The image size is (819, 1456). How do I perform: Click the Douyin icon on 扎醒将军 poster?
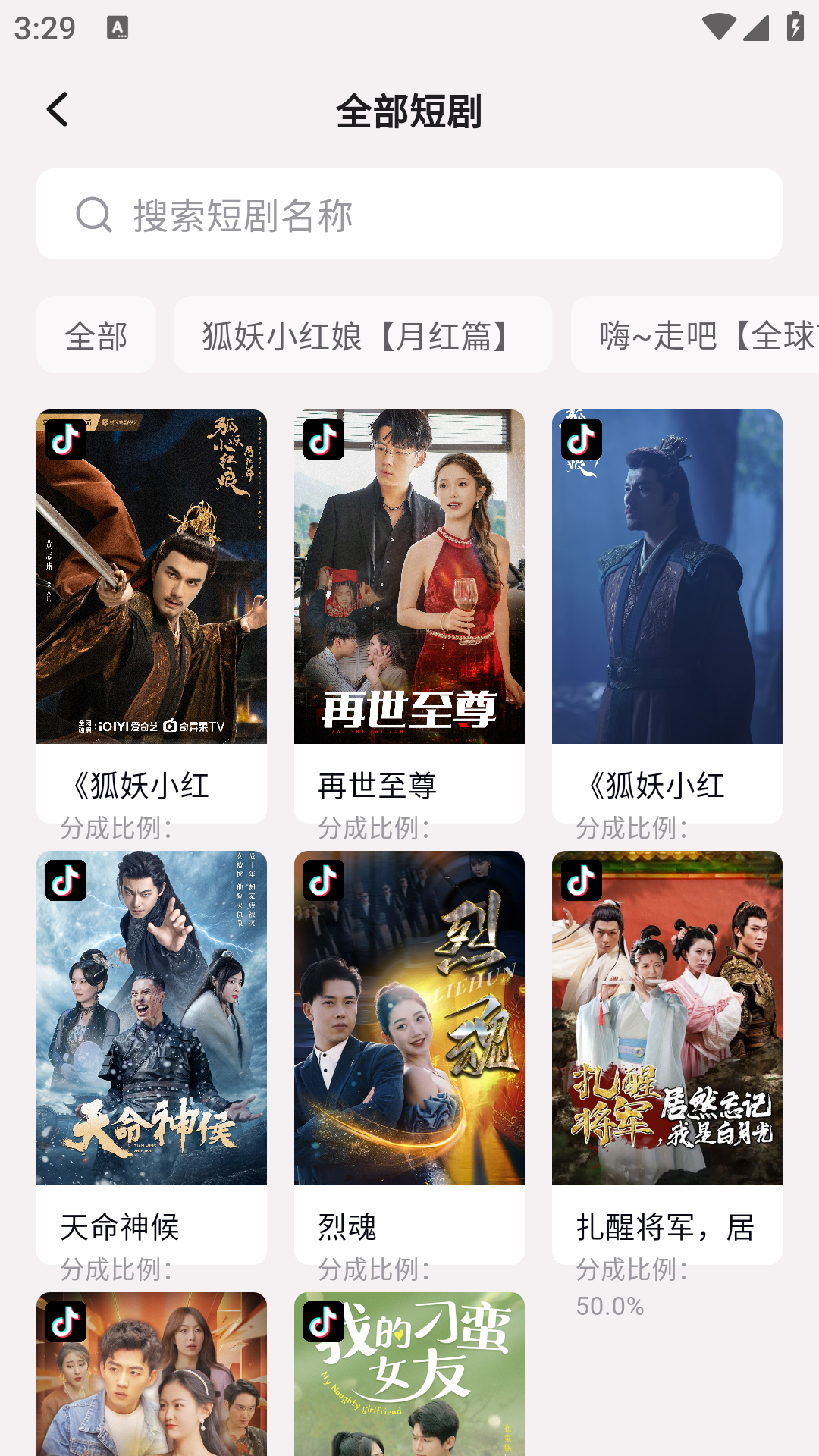point(582,881)
